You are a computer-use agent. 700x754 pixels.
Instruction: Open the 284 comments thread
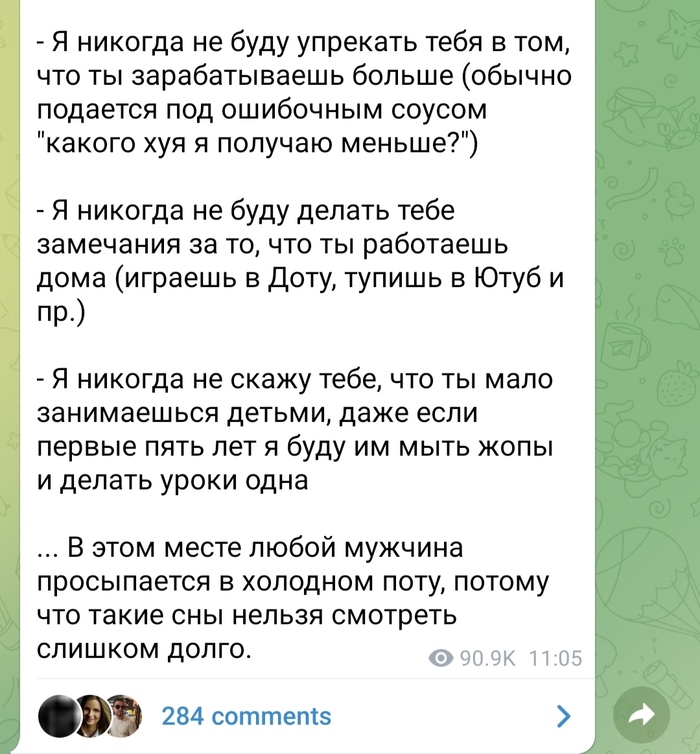246,716
